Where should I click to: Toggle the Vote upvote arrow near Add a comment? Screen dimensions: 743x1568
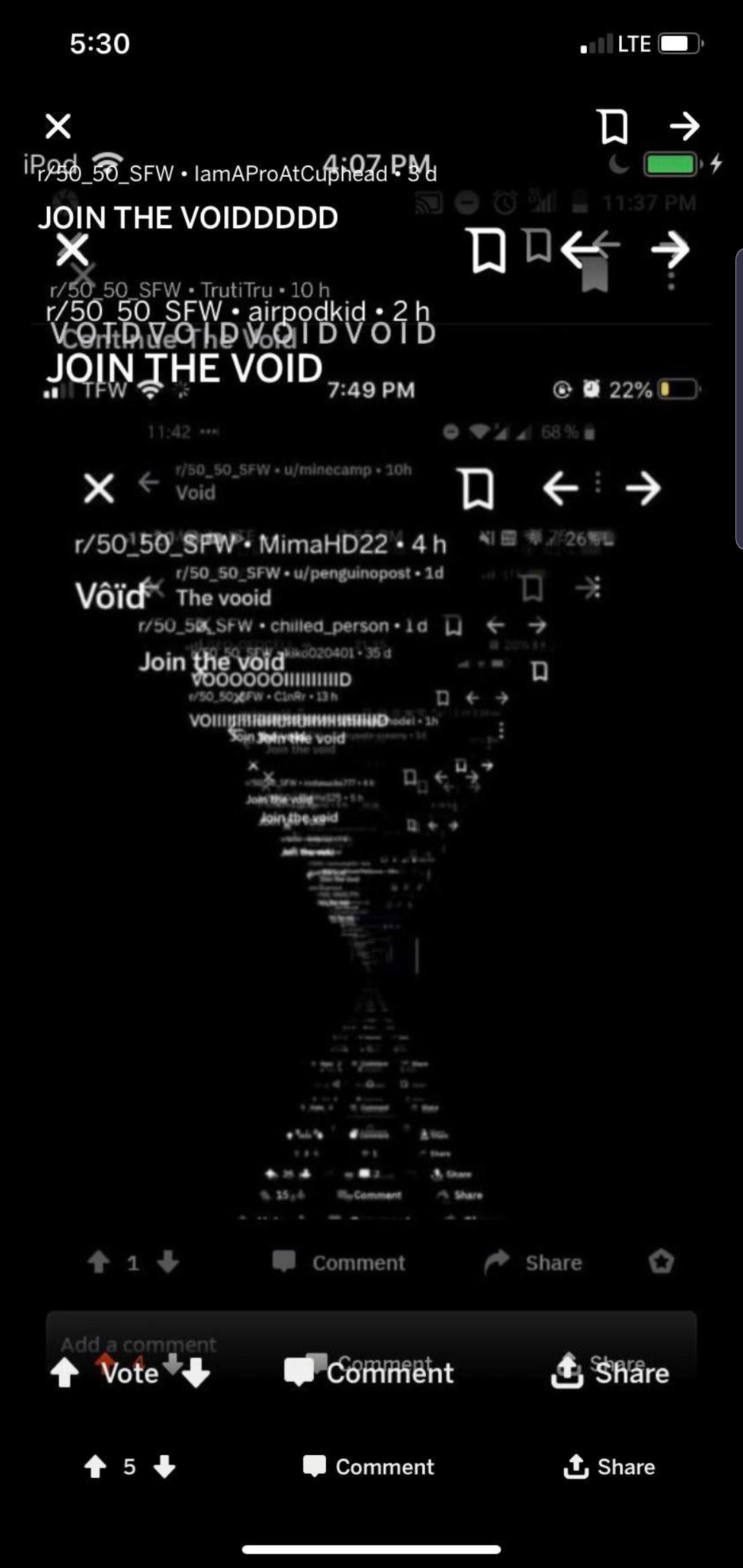click(x=66, y=1373)
